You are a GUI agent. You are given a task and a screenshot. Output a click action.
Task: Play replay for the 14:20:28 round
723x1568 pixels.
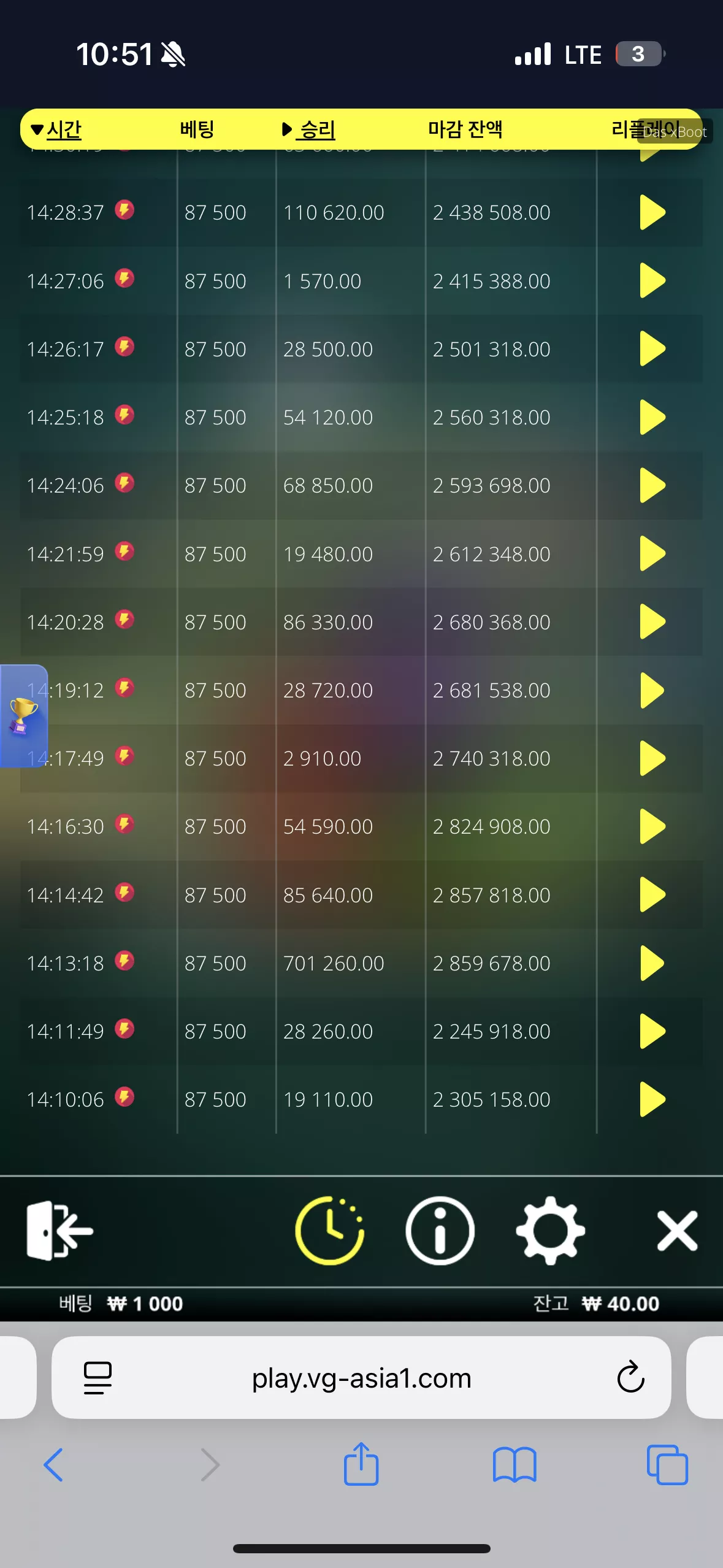[x=652, y=621]
